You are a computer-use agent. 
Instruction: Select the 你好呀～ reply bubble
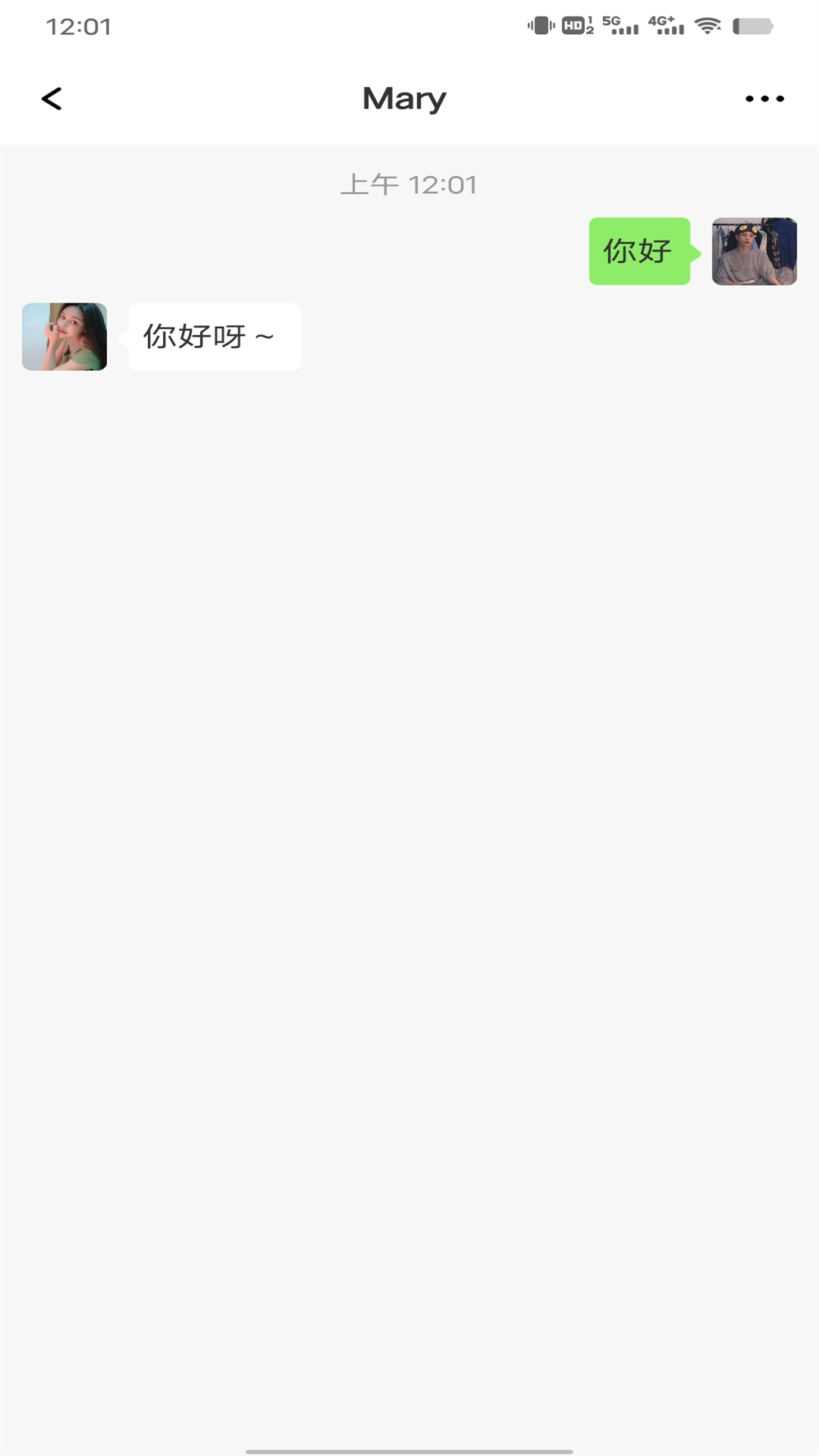tap(213, 336)
